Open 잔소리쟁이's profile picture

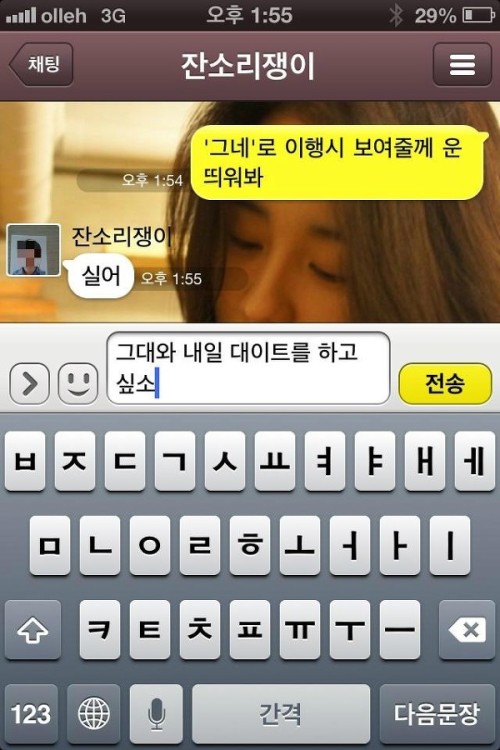(x=33, y=250)
